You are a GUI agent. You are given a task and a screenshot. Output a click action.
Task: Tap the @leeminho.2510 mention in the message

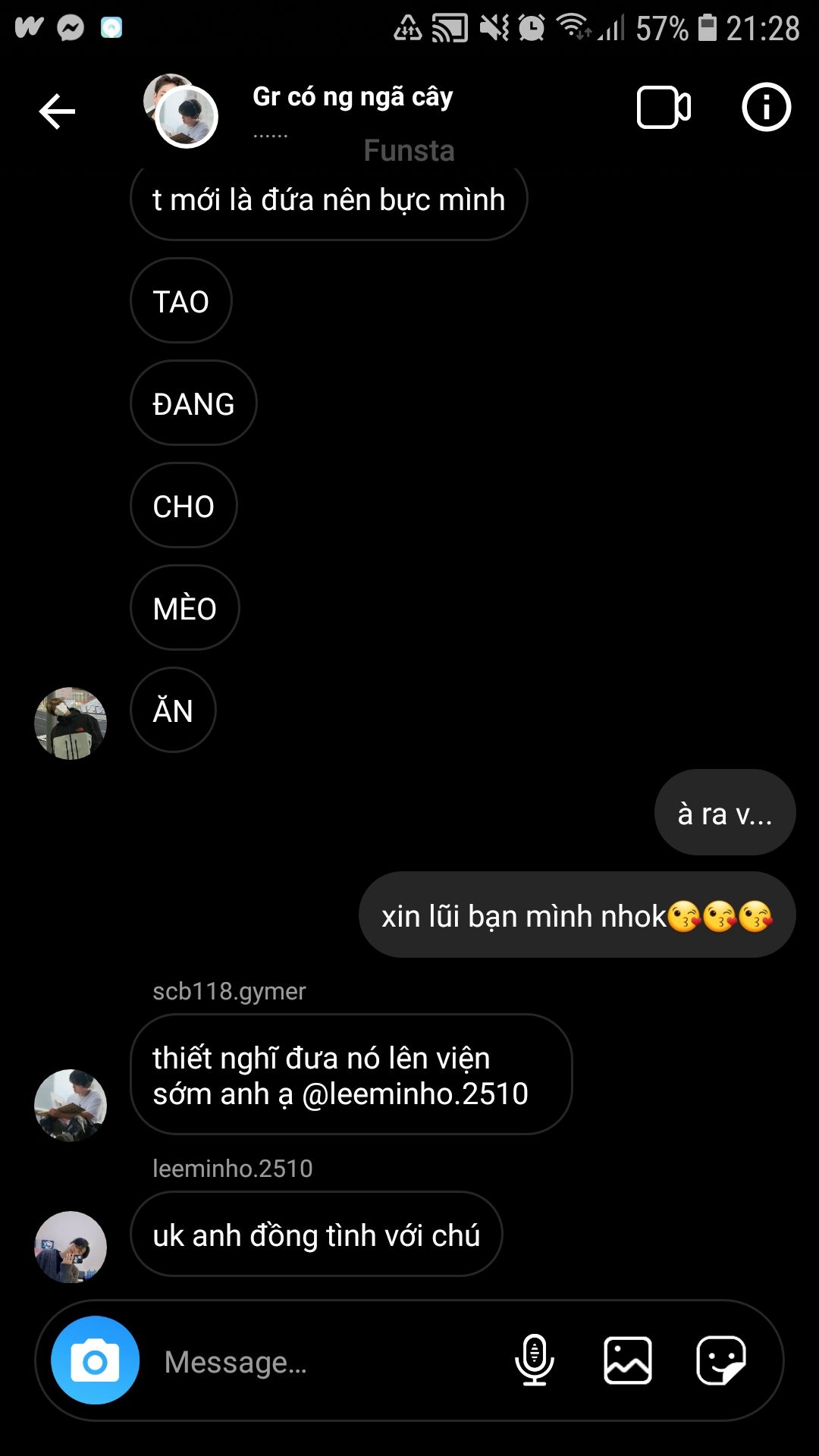(x=415, y=1094)
